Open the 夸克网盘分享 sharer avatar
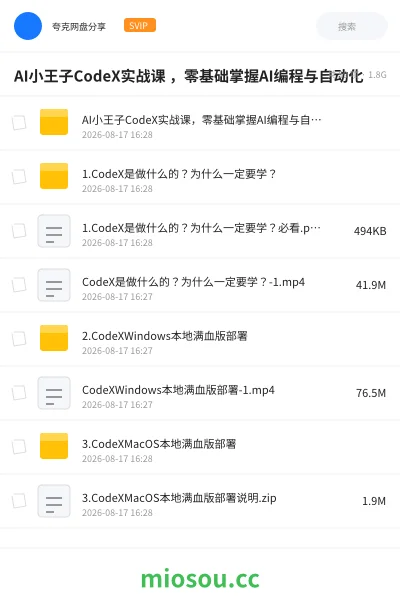400x600 pixels. point(28,26)
